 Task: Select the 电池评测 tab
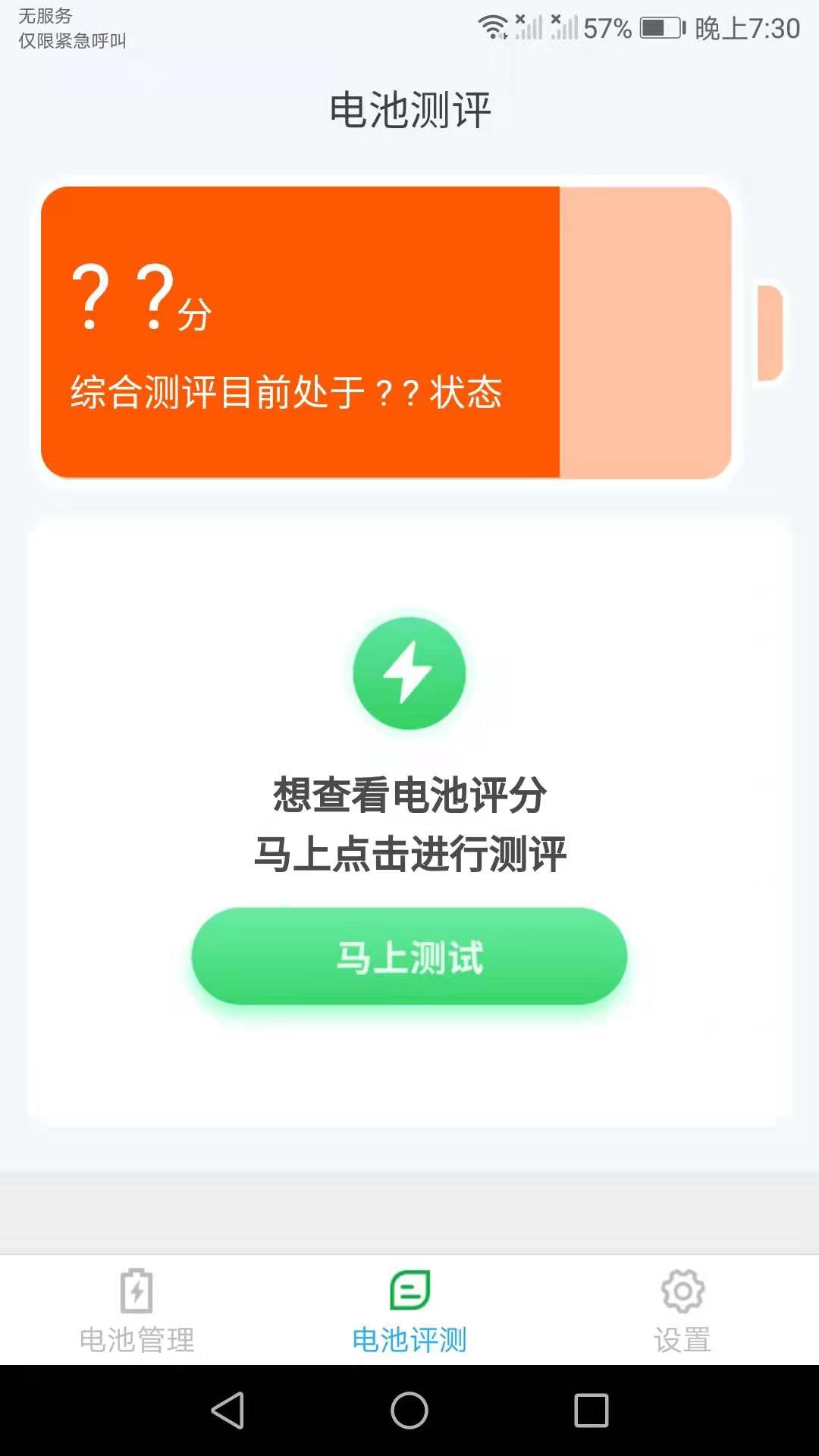409,1310
